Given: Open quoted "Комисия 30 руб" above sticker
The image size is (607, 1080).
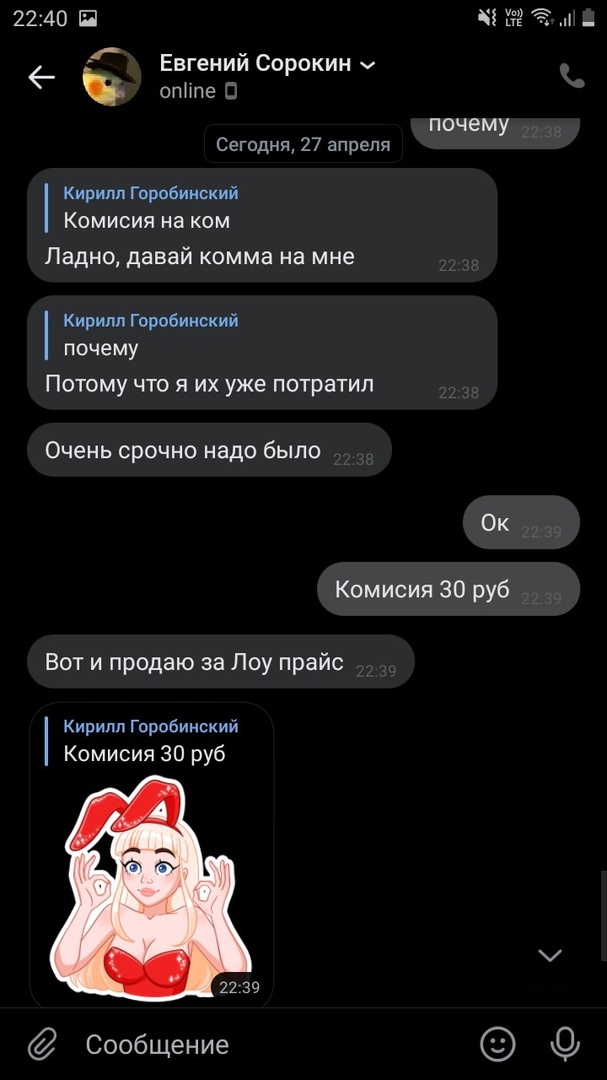Looking at the screenshot, I should point(150,741).
